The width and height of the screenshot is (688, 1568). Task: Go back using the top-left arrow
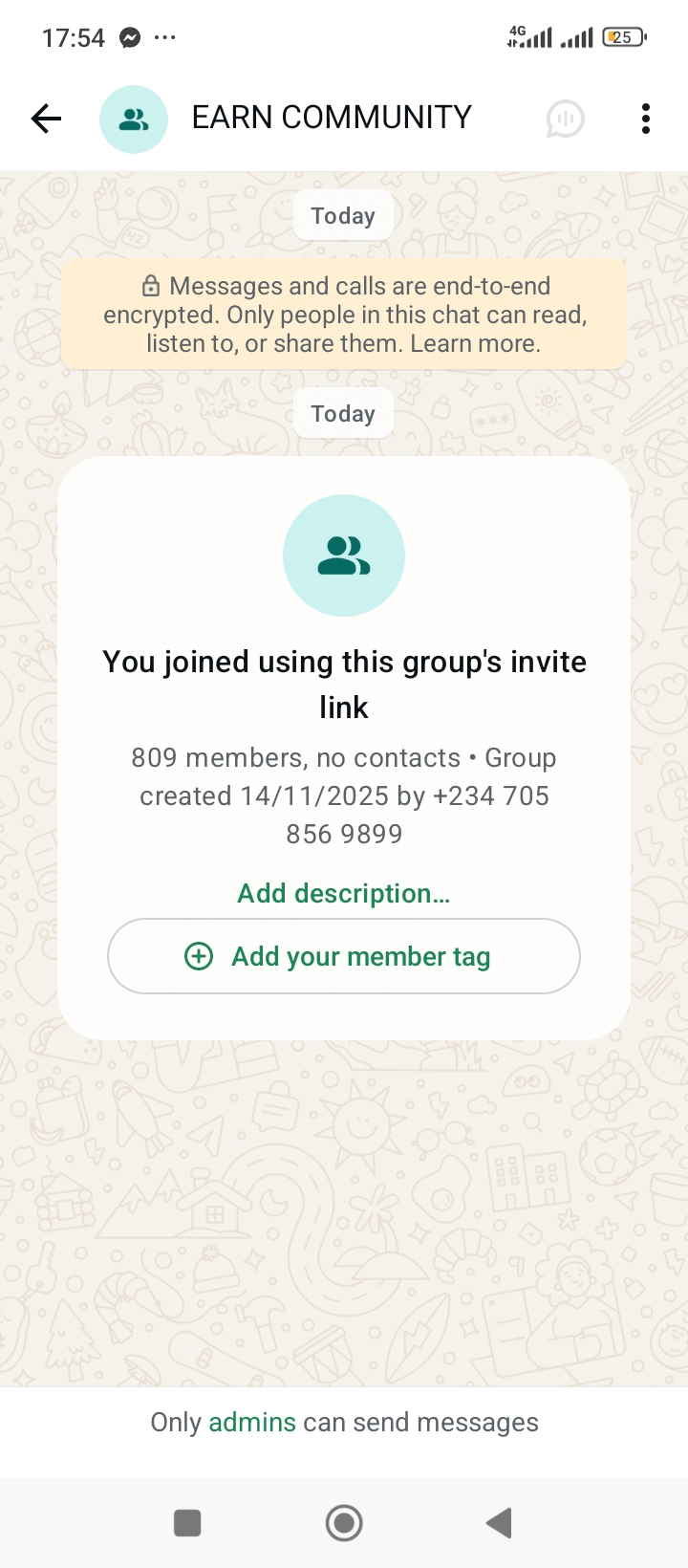[46, 119]
